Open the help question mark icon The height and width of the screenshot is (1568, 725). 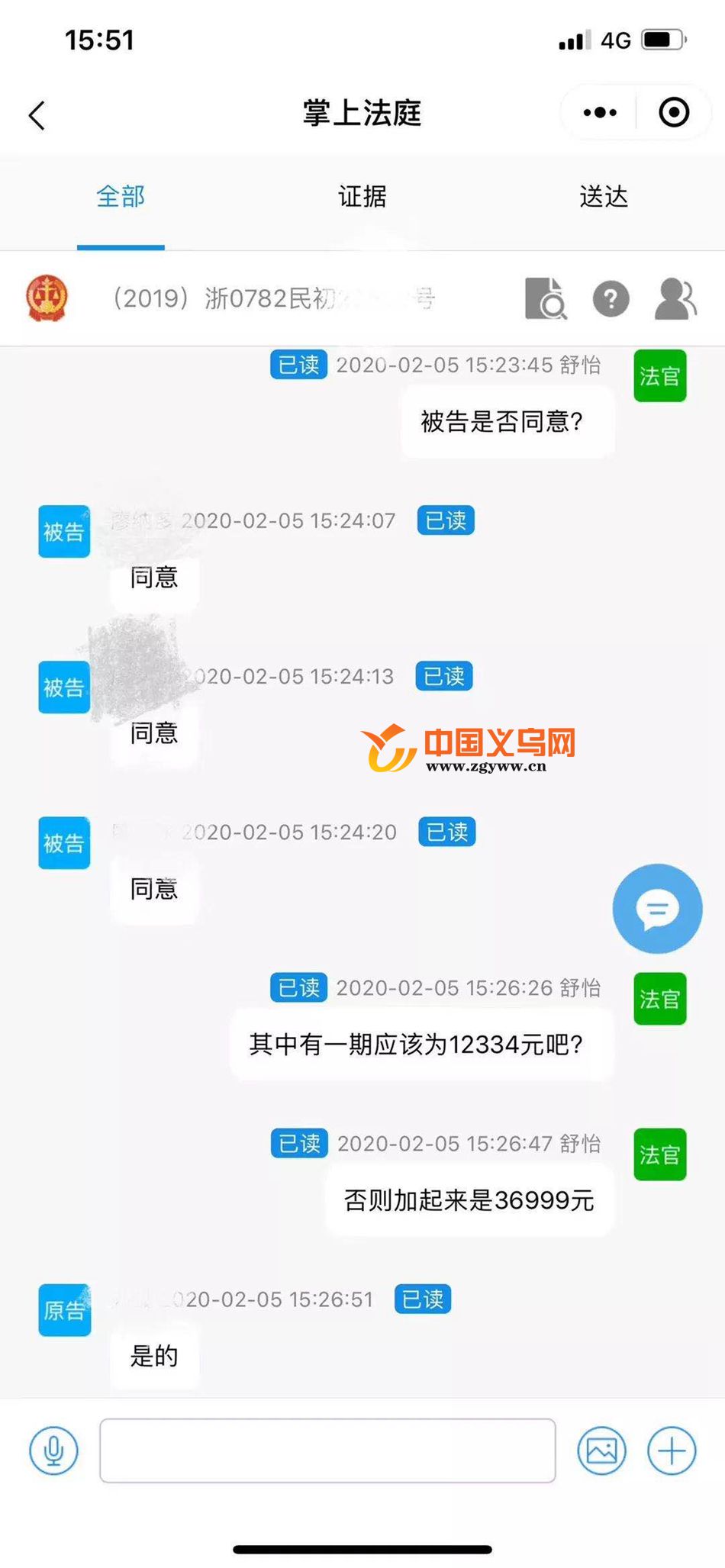pos(611,298)
